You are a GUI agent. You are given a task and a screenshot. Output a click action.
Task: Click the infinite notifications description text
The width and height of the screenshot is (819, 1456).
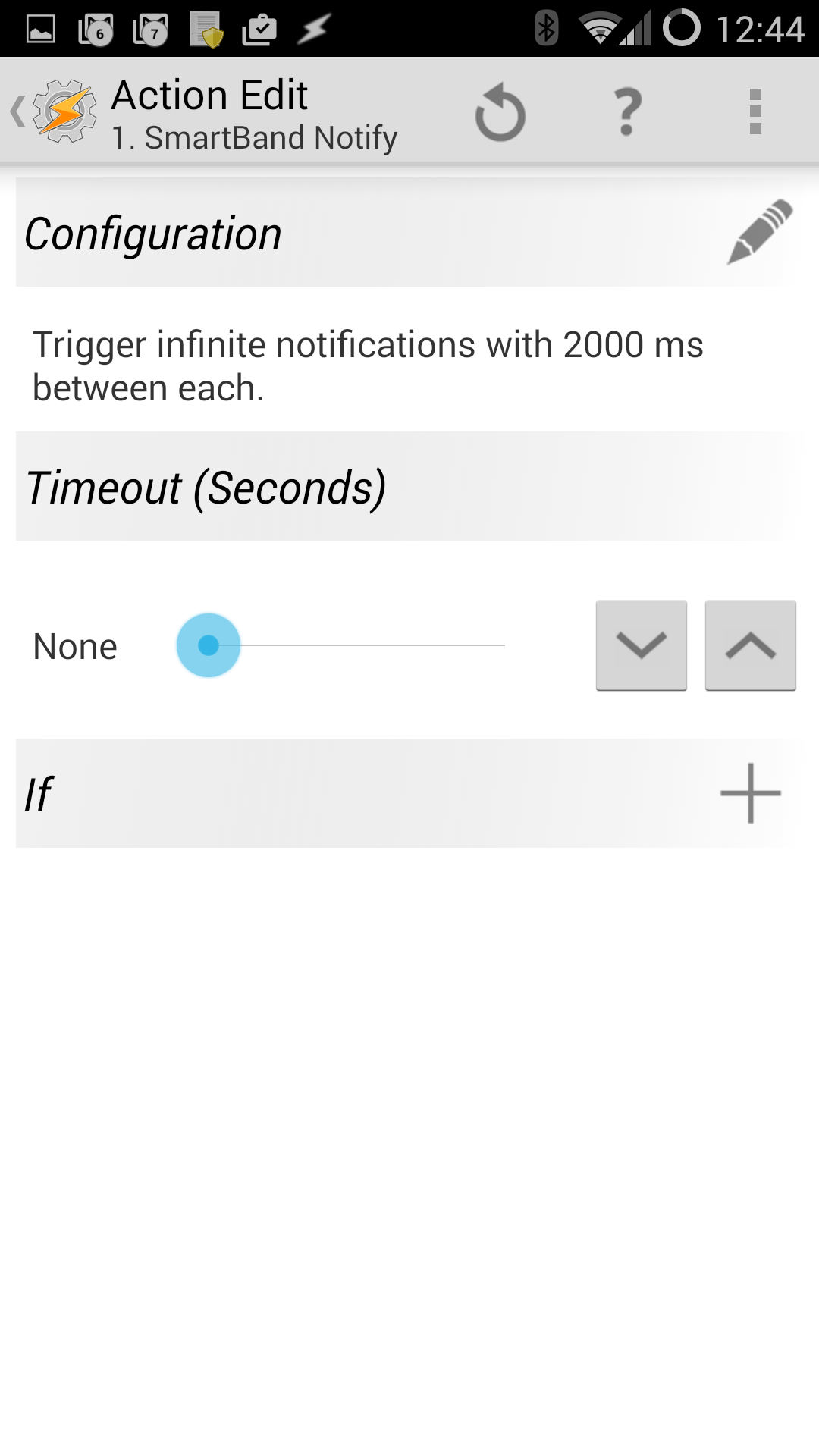pyautogui.click(x=368, y=366)
